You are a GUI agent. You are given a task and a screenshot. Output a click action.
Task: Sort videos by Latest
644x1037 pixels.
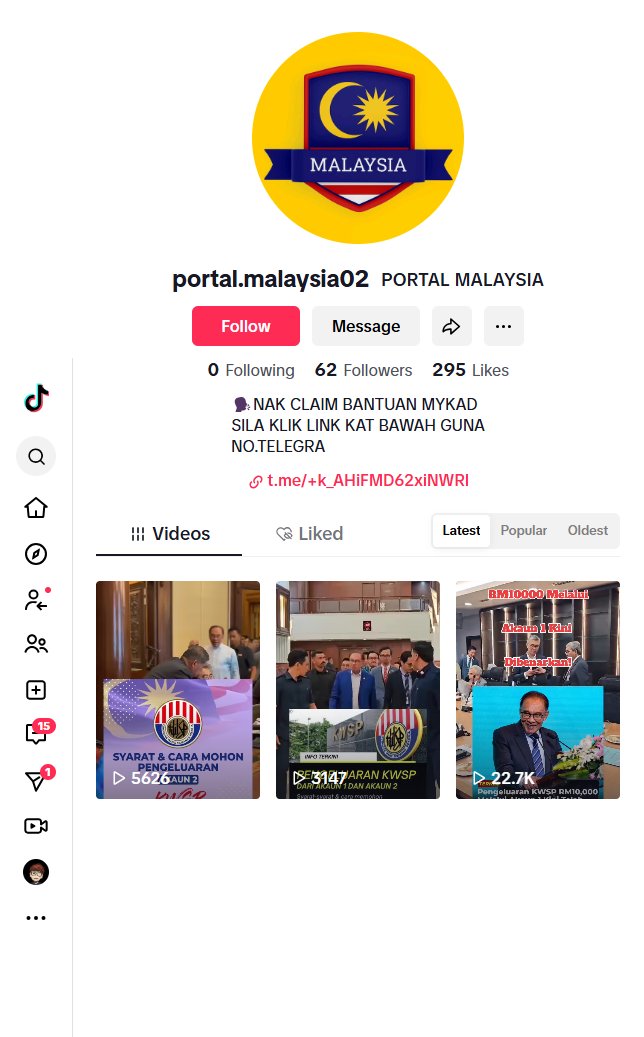tap(461, 531)
